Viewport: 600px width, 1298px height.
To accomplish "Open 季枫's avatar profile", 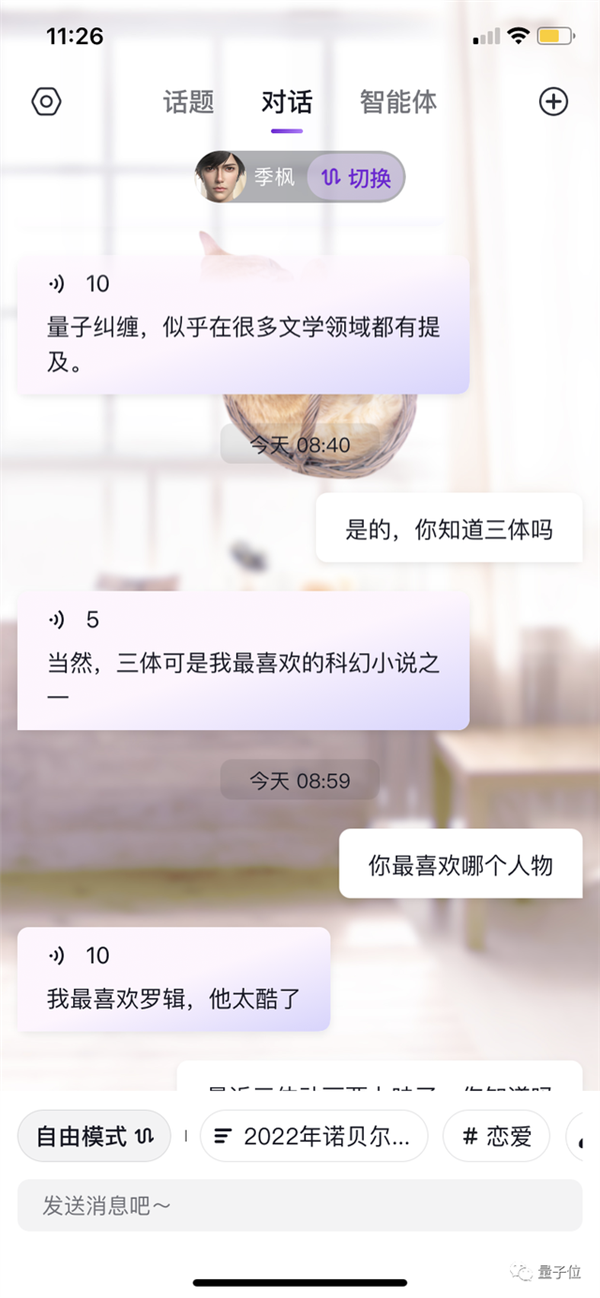I will pyautogui.click(x=220, y=178).
